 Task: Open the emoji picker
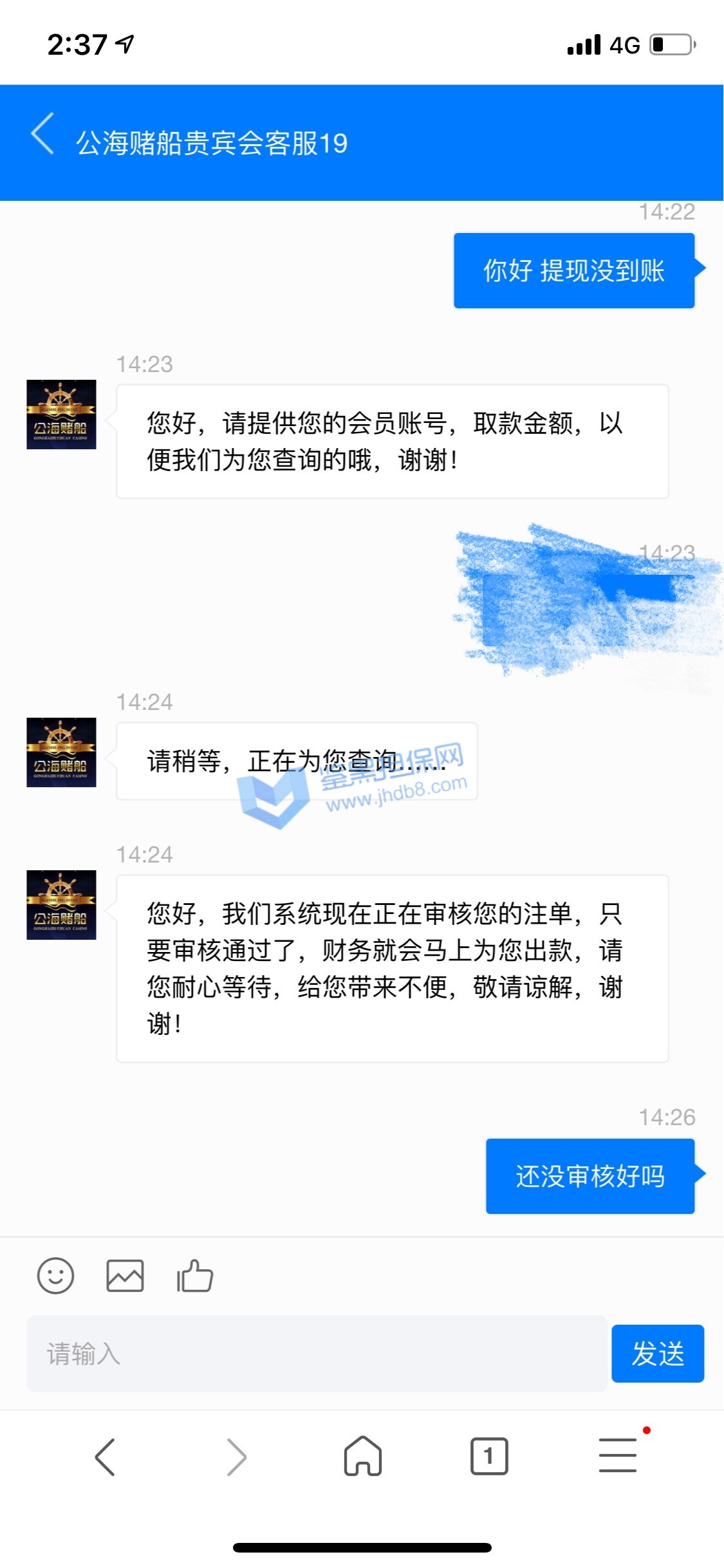[56, 1275]
